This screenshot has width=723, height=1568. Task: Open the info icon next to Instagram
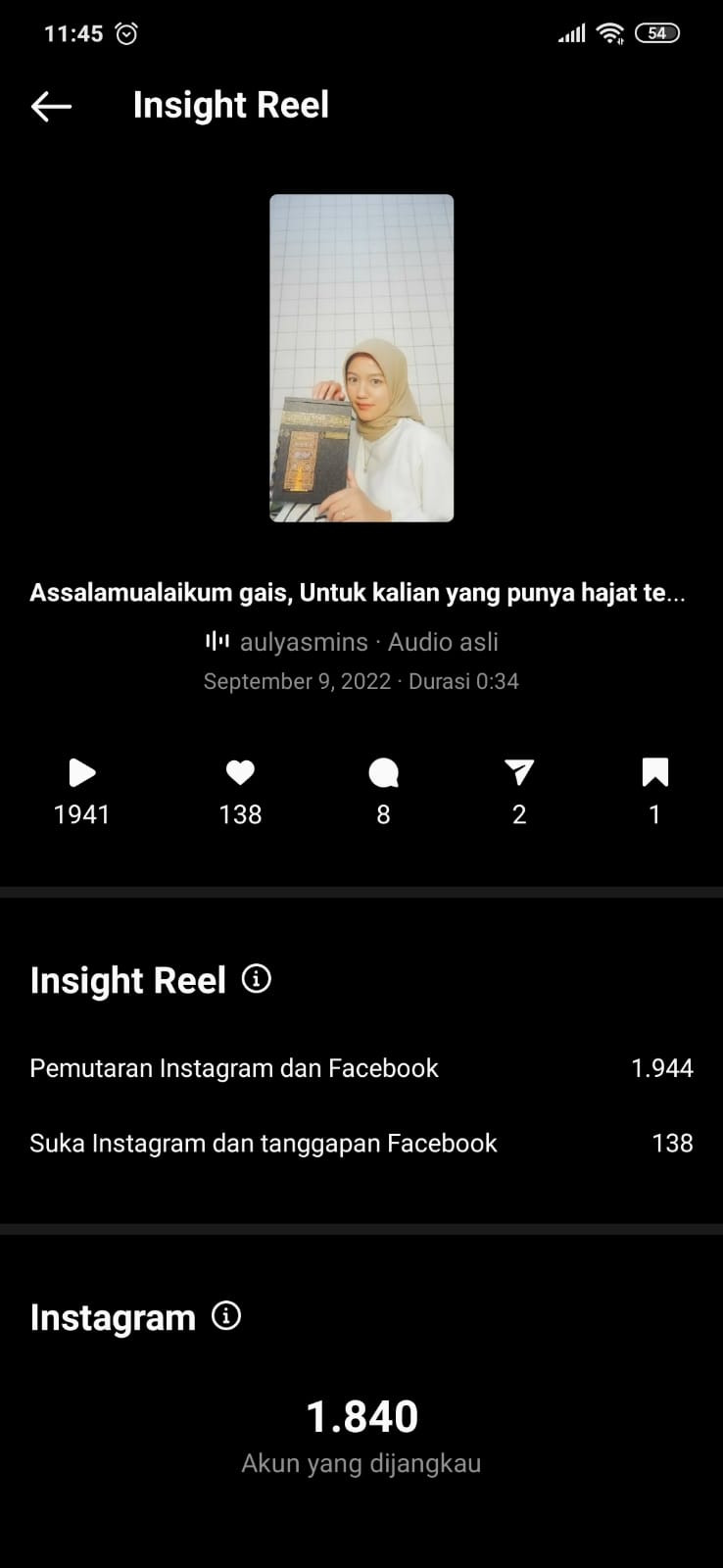(x=226, y=1316)
